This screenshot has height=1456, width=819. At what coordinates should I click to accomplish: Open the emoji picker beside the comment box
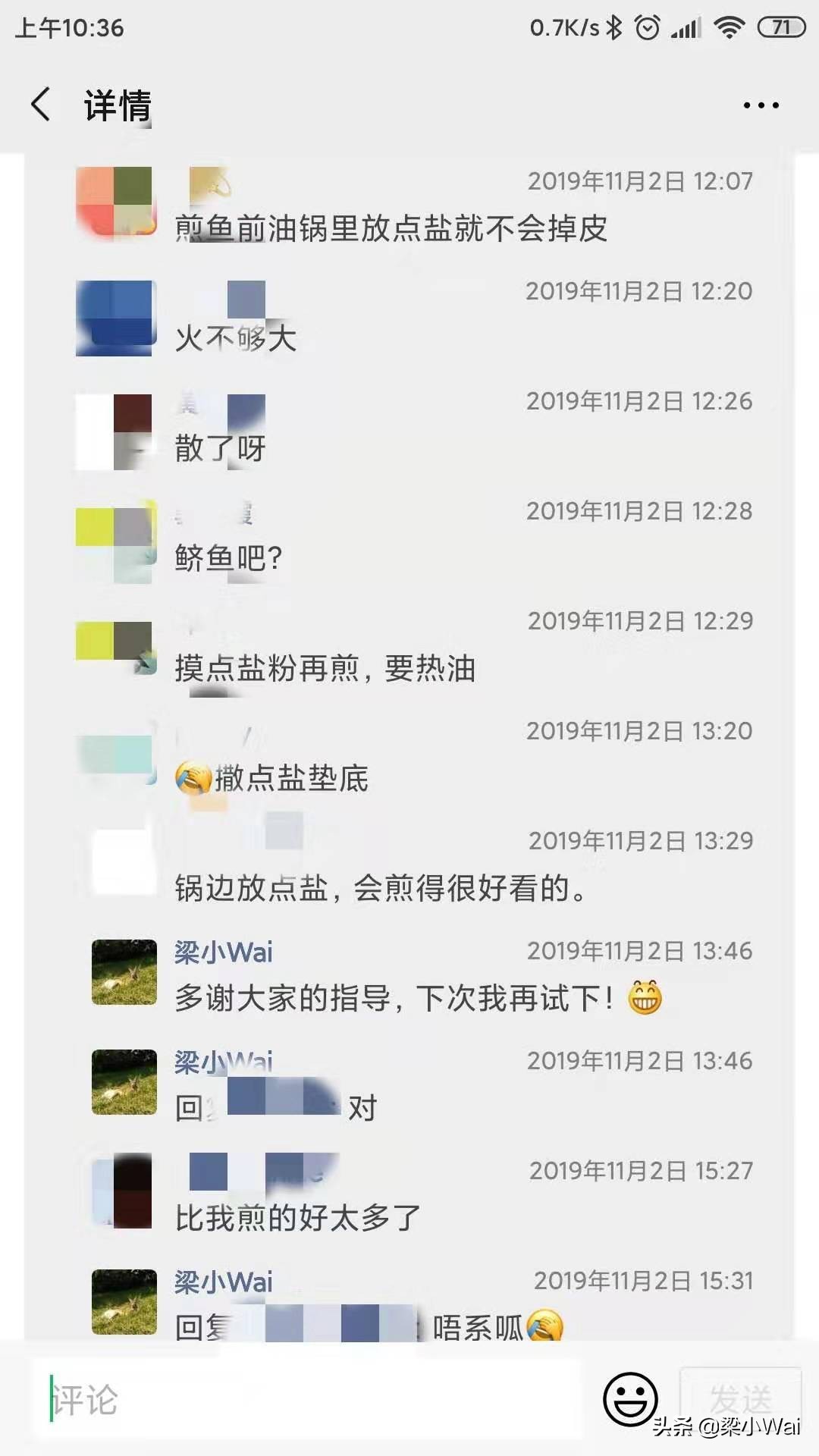pos(630,1398)
